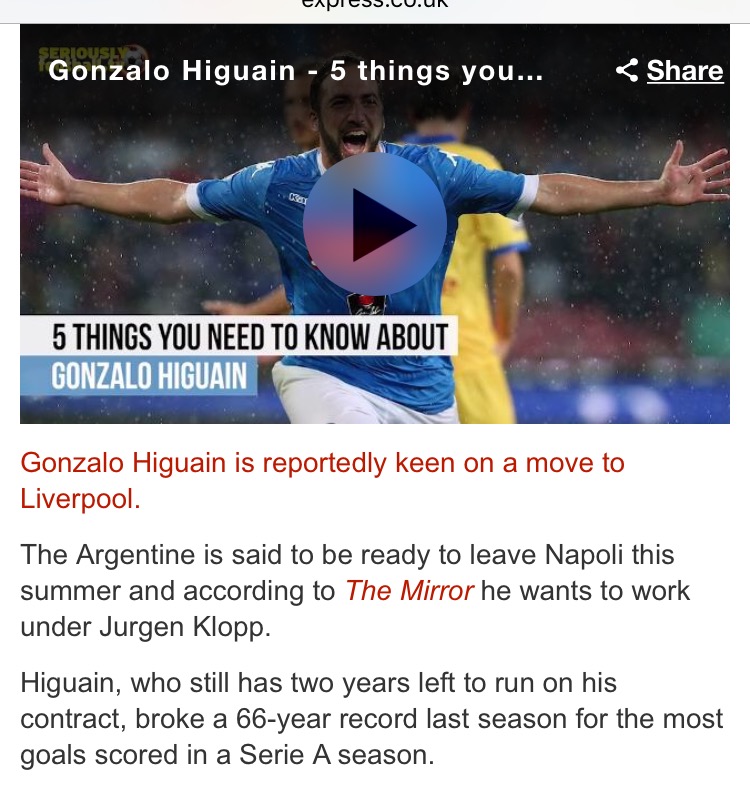Viewport: 750px width, 809px height.
Task: Share the Gonzalo Higuain video
Action: [x=670, y=71]
